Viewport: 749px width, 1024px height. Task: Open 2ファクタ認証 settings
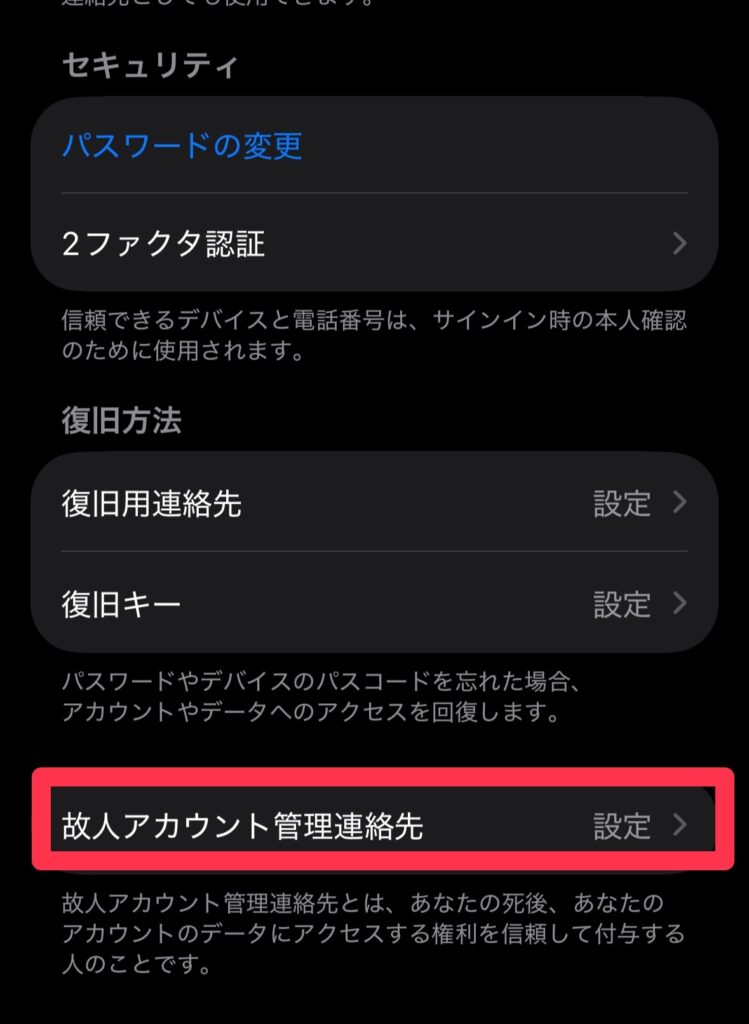click(x=374, y=243)
